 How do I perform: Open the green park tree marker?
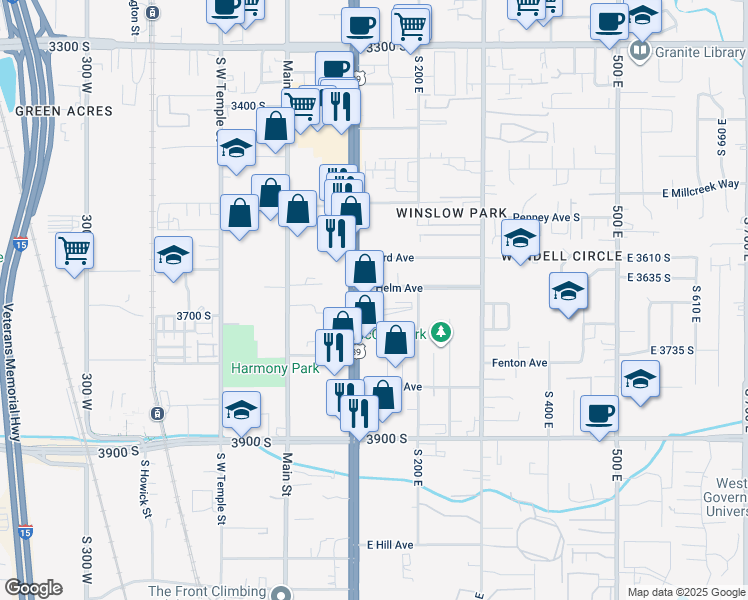440,334
